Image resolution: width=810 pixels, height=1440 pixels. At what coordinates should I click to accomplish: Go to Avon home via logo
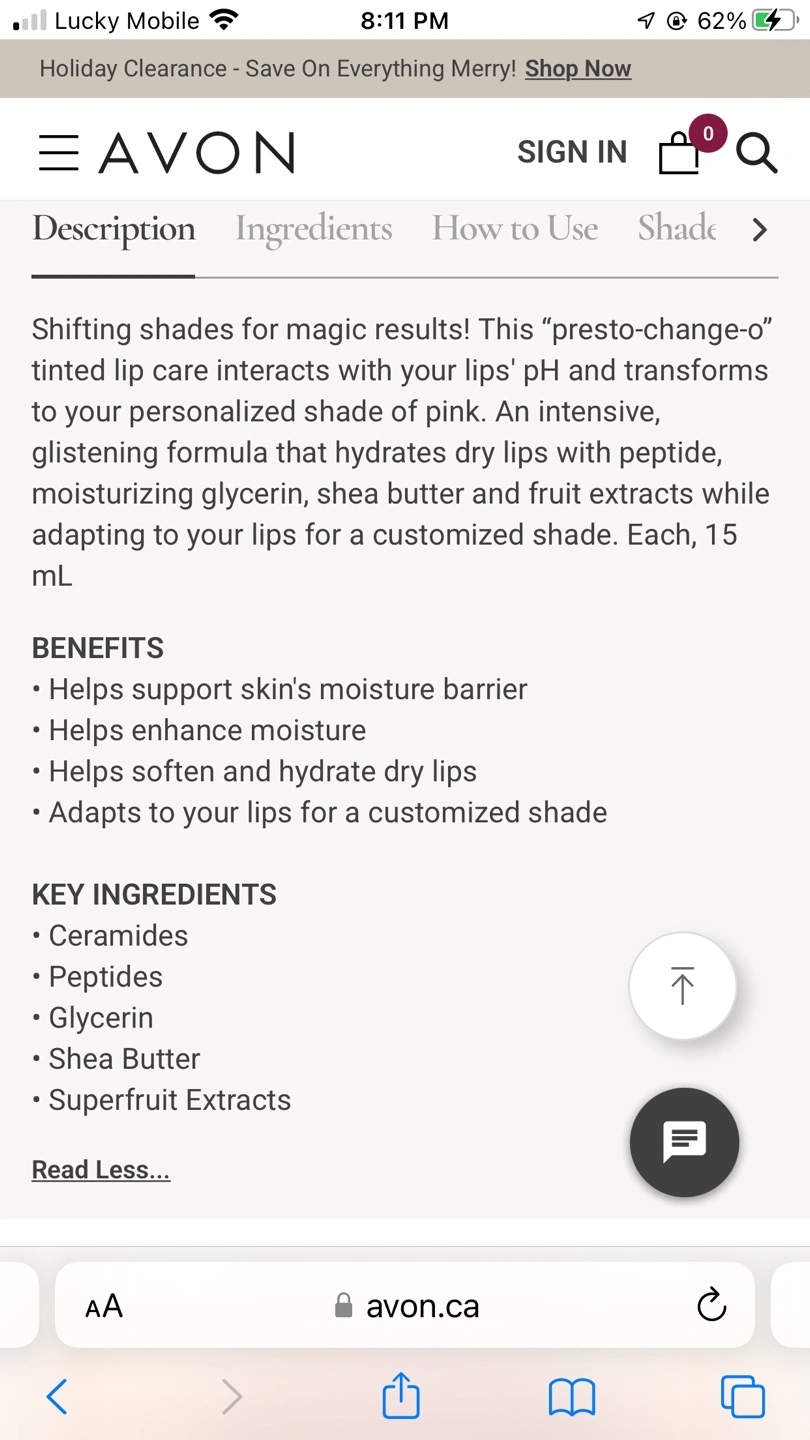pyautogui.click(x=197, y=153)
